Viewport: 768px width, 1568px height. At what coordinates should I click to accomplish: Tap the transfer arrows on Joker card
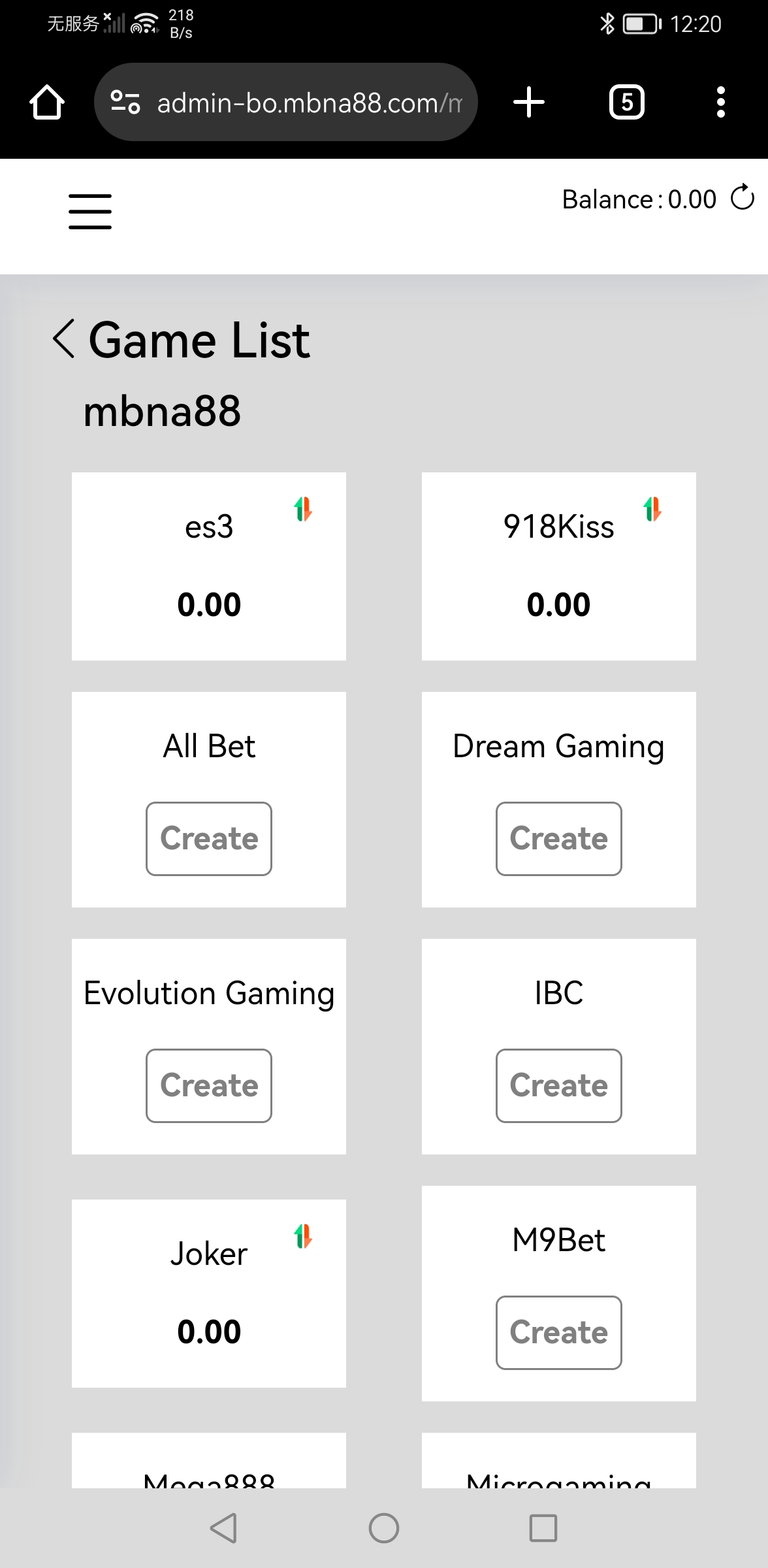303,1236
